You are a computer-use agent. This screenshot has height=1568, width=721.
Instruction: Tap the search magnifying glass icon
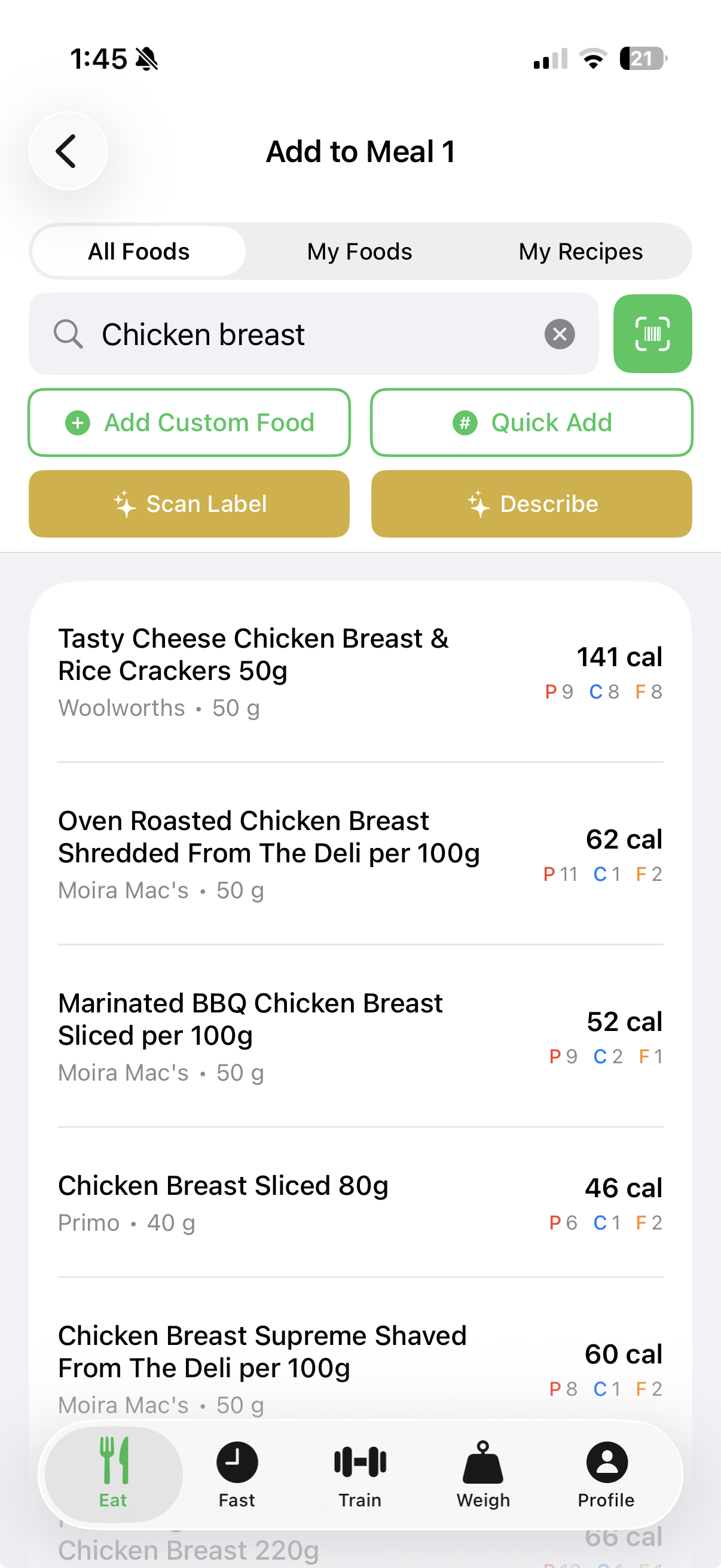69,334
